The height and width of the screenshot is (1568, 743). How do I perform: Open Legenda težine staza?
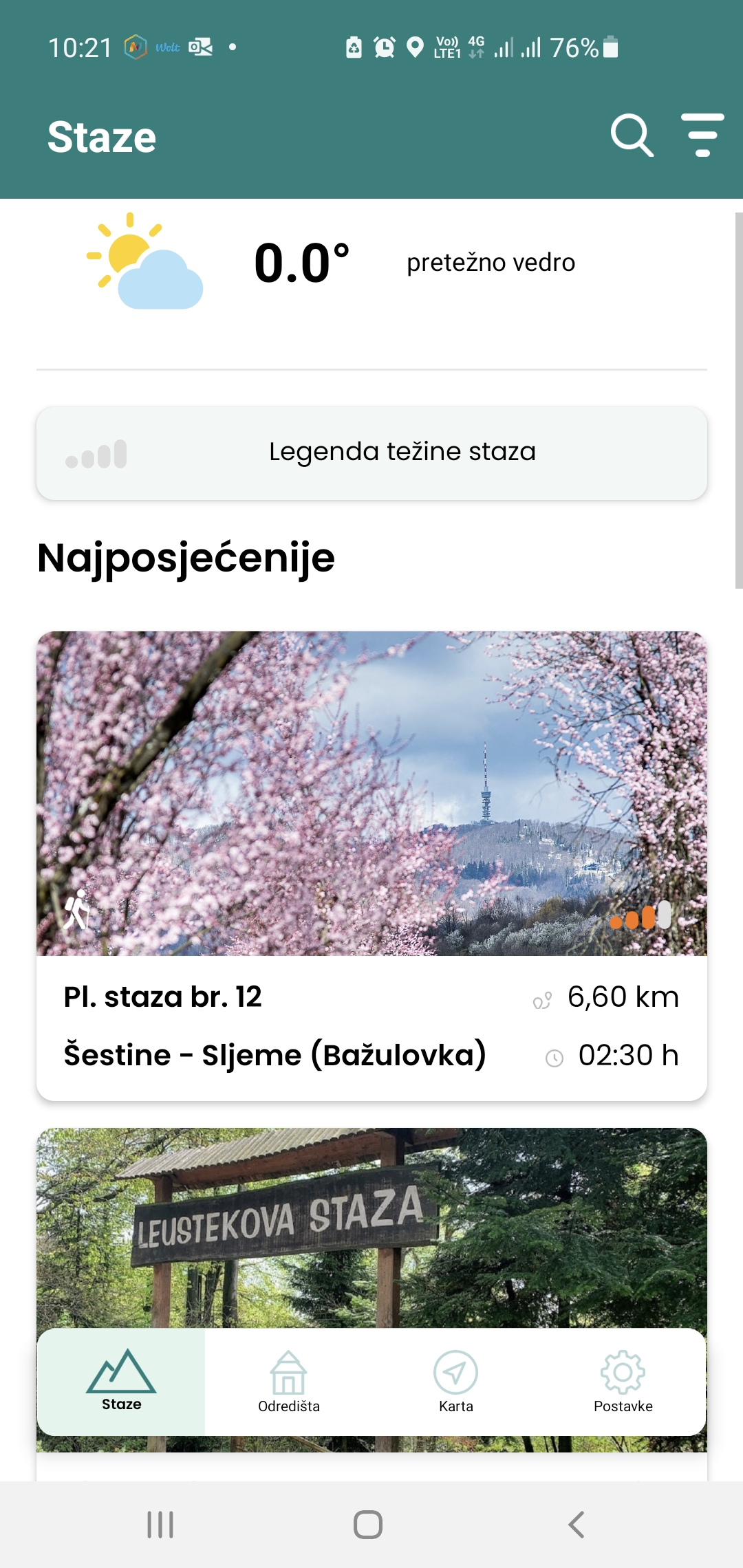(x=371, y=453)
